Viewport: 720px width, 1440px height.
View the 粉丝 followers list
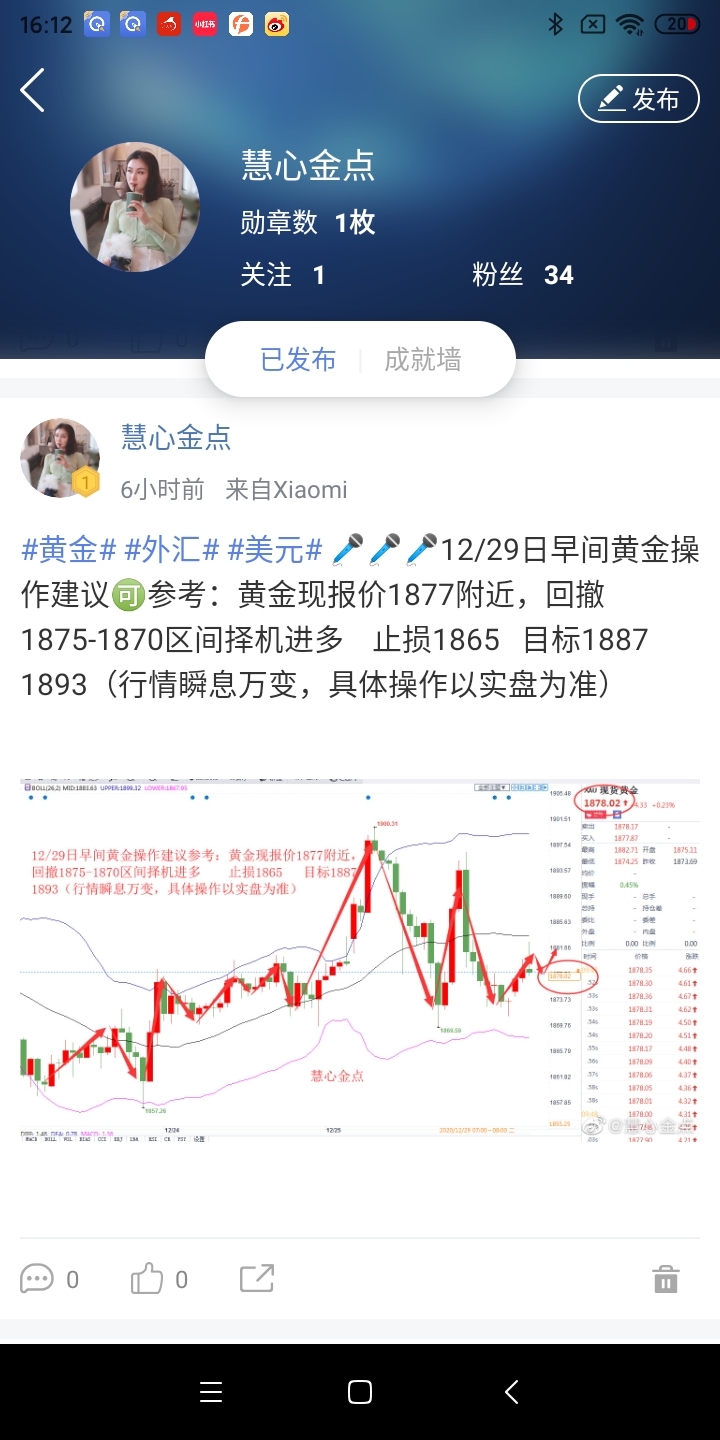point(523,275)
